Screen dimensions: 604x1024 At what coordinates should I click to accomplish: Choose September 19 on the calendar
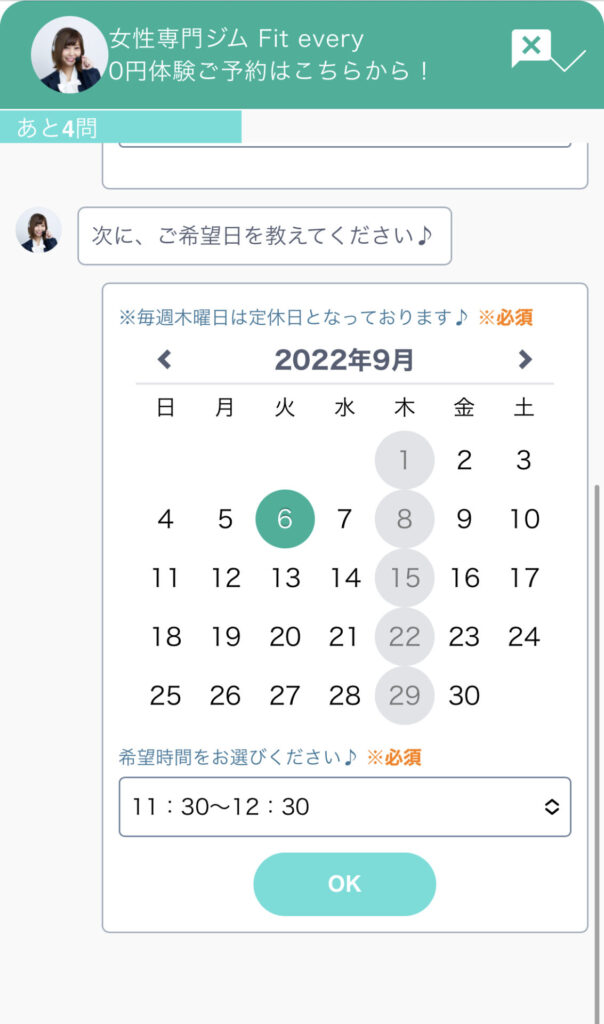coord(226,637)
